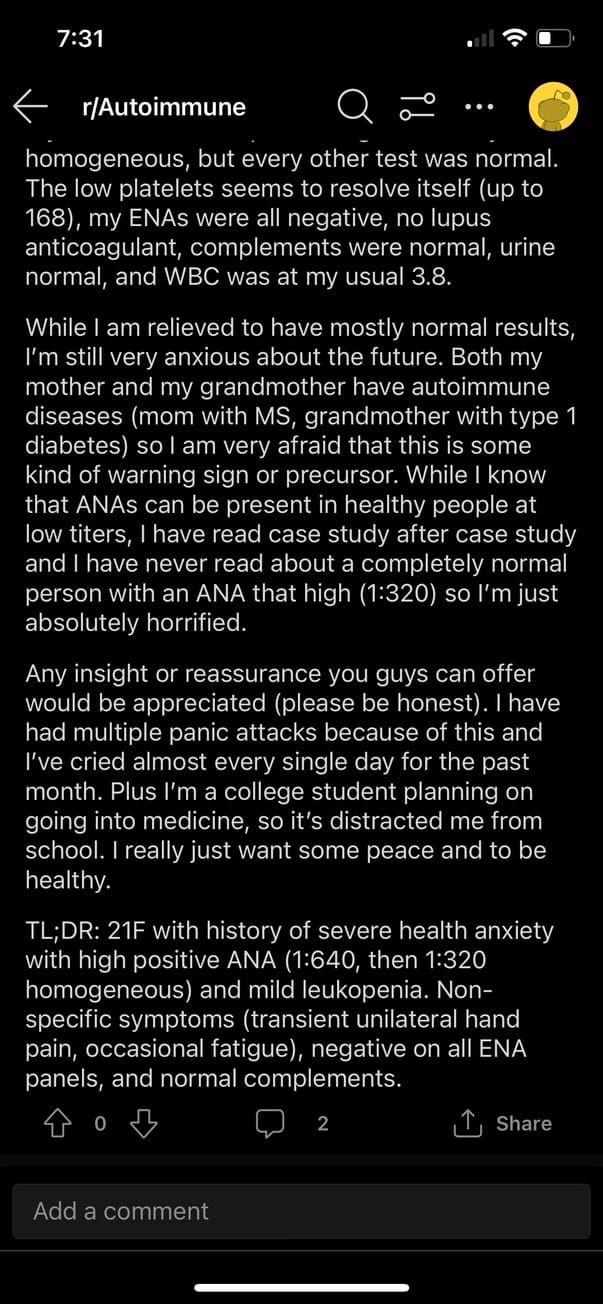Upvote this post
603x1304 pixels.
(58, 1124)
